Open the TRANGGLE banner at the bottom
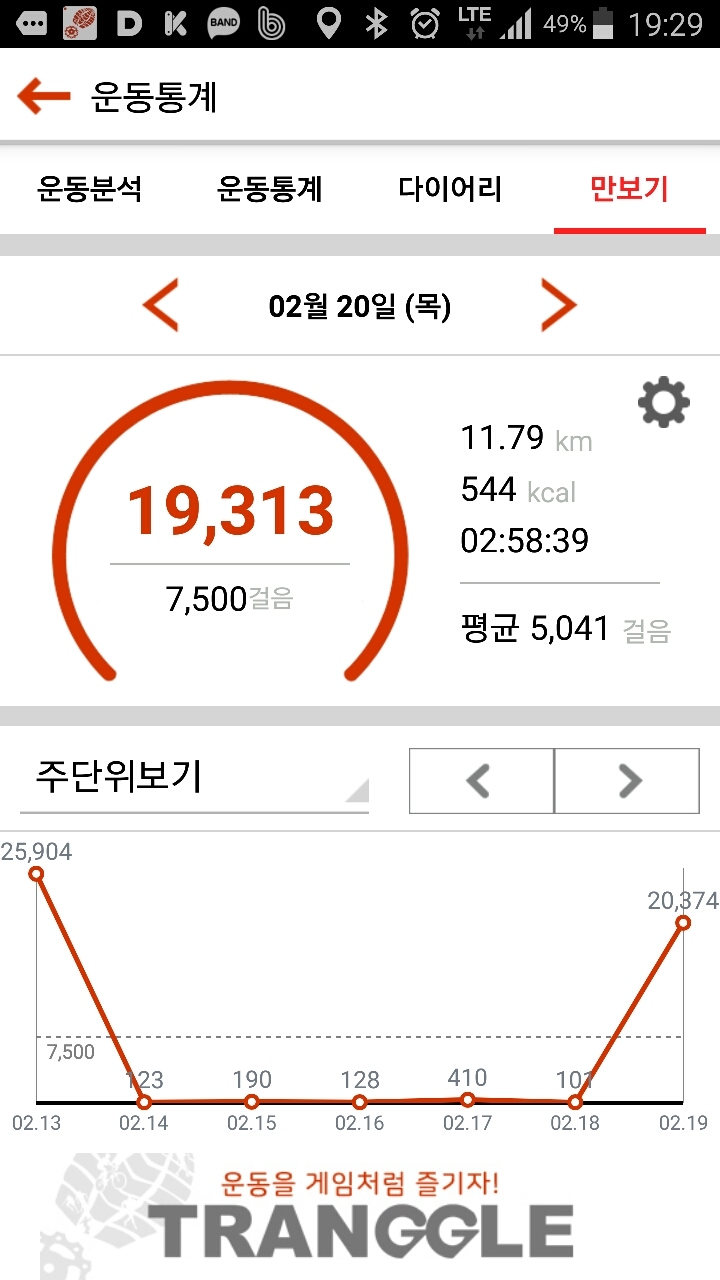This screenshot has height=1280, width=720. (360, 1215)
